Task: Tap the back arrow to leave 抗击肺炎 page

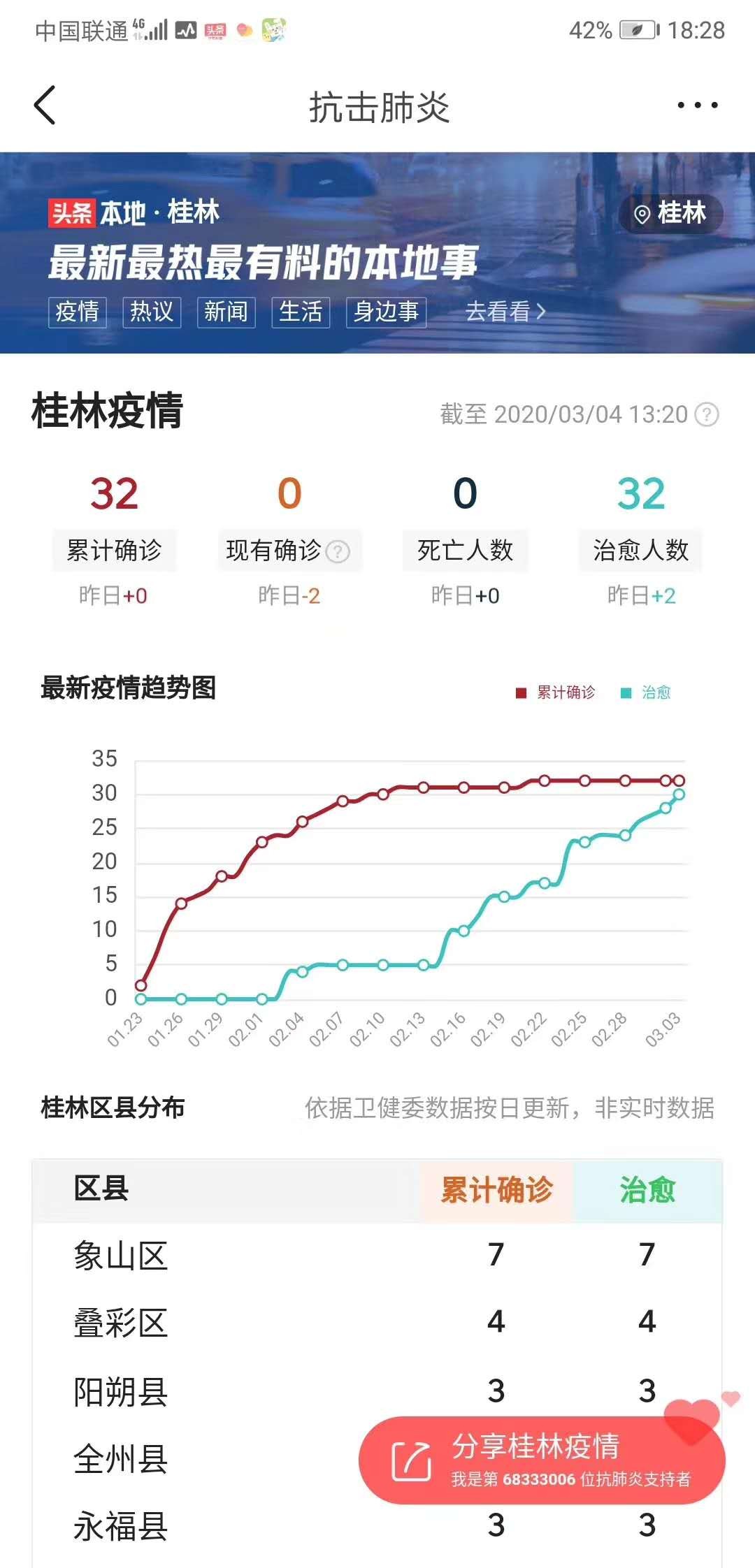Action: click(x=43, y=105)
